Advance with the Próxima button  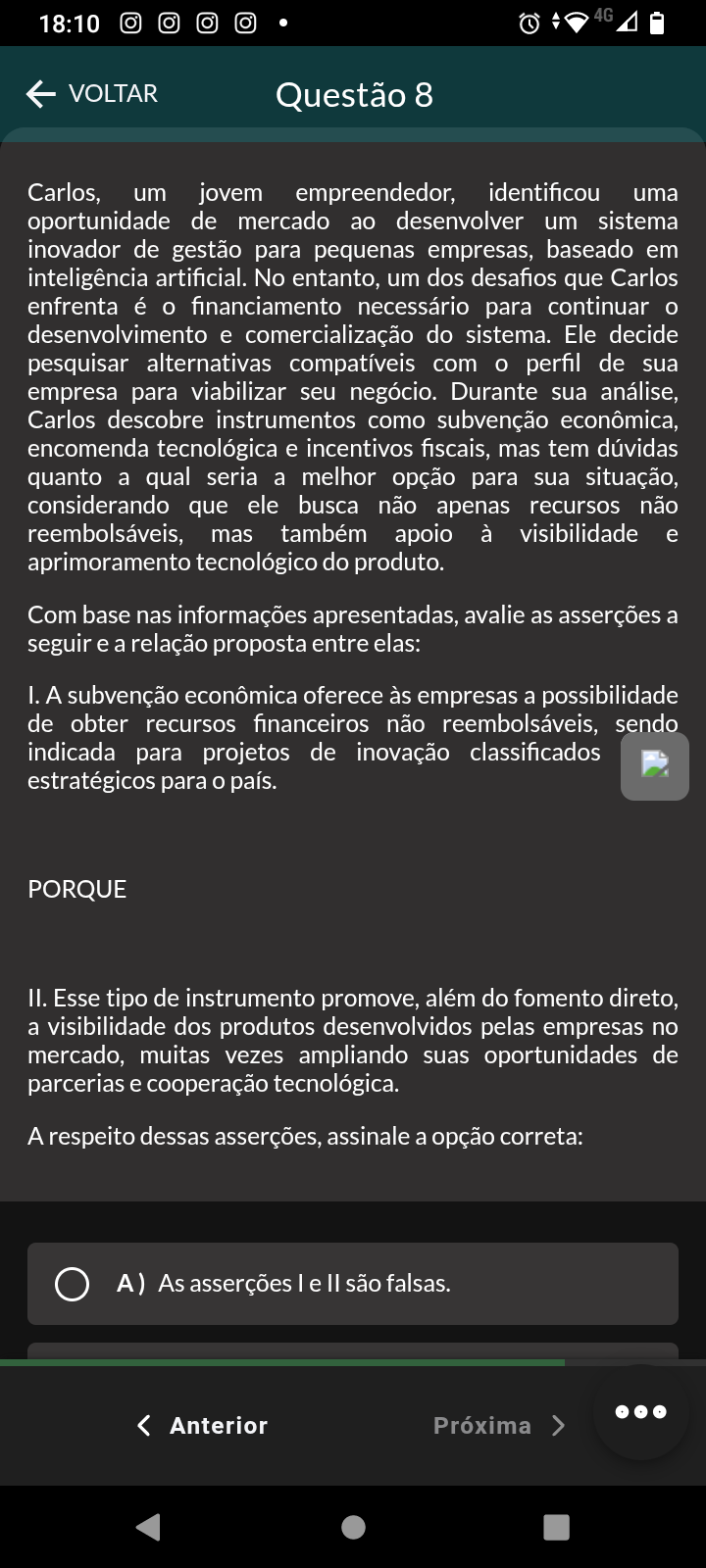500,1426
